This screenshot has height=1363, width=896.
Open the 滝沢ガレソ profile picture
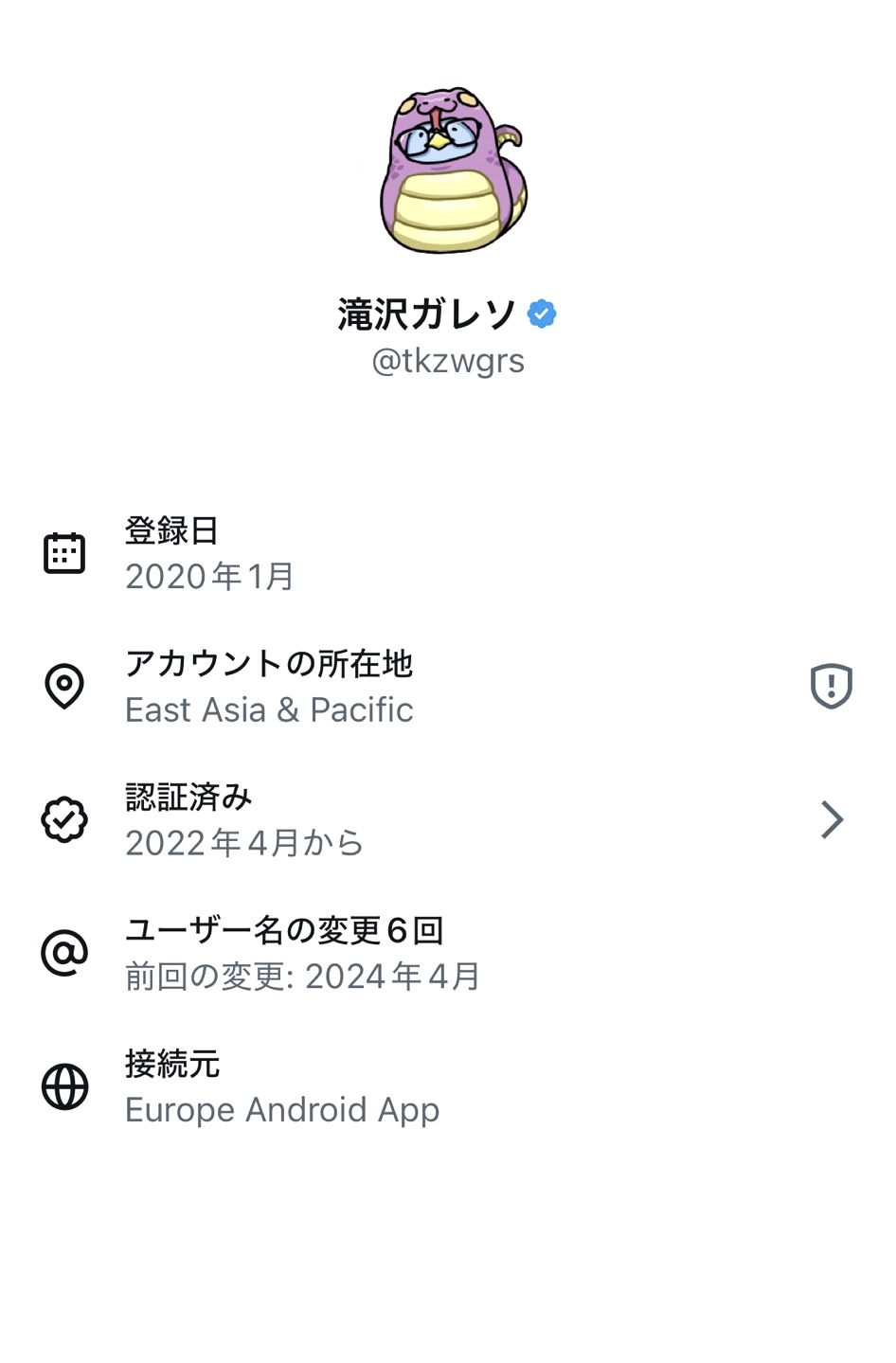[449, 171]
